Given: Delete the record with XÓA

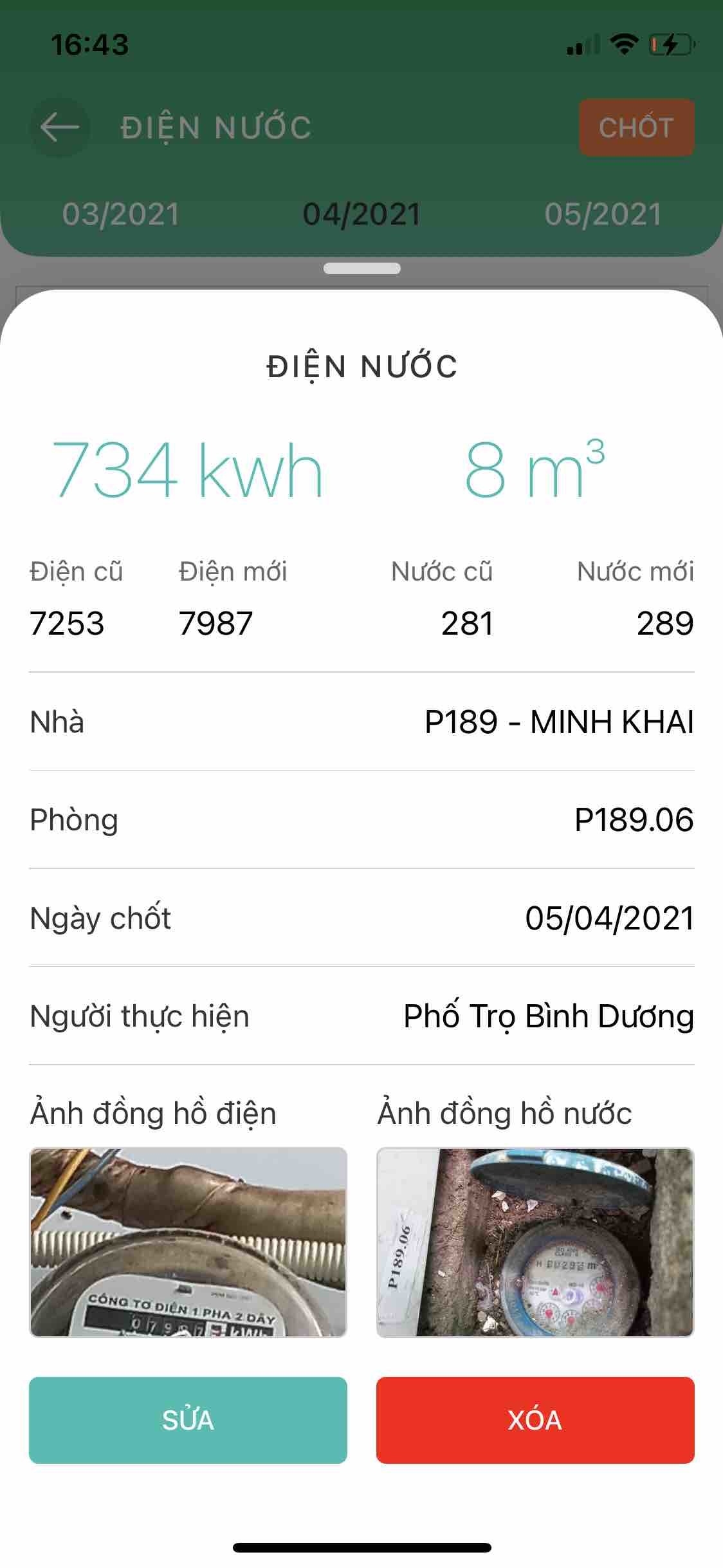Looking at the screenshot, I should [x=535, y=1419].
